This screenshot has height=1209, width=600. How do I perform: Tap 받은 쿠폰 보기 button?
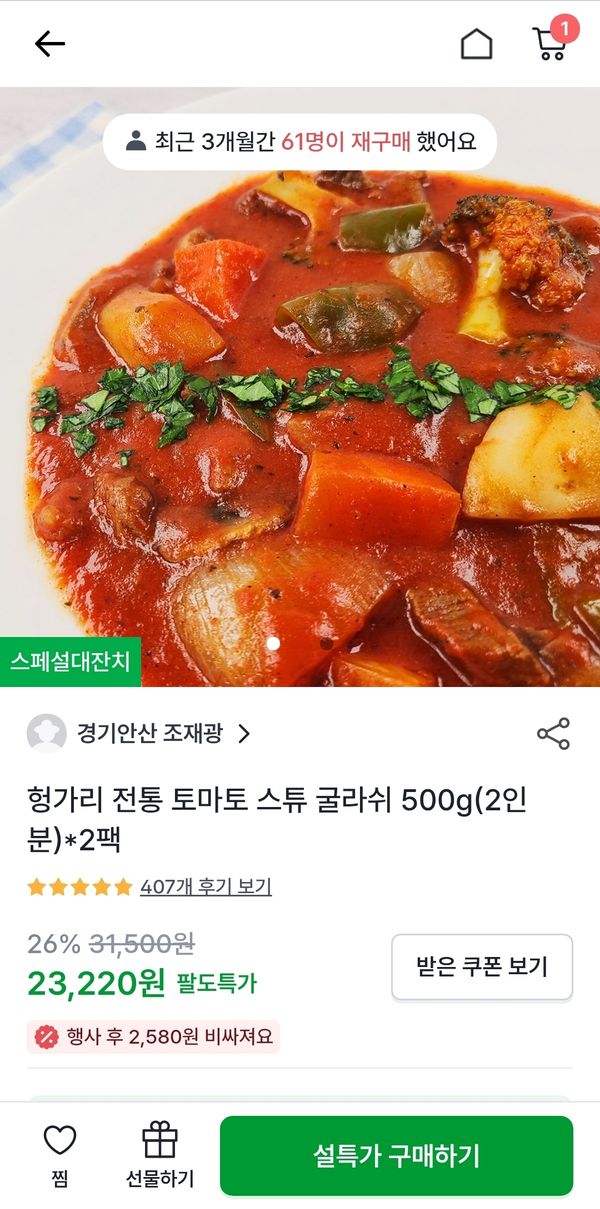pos(482,967)
